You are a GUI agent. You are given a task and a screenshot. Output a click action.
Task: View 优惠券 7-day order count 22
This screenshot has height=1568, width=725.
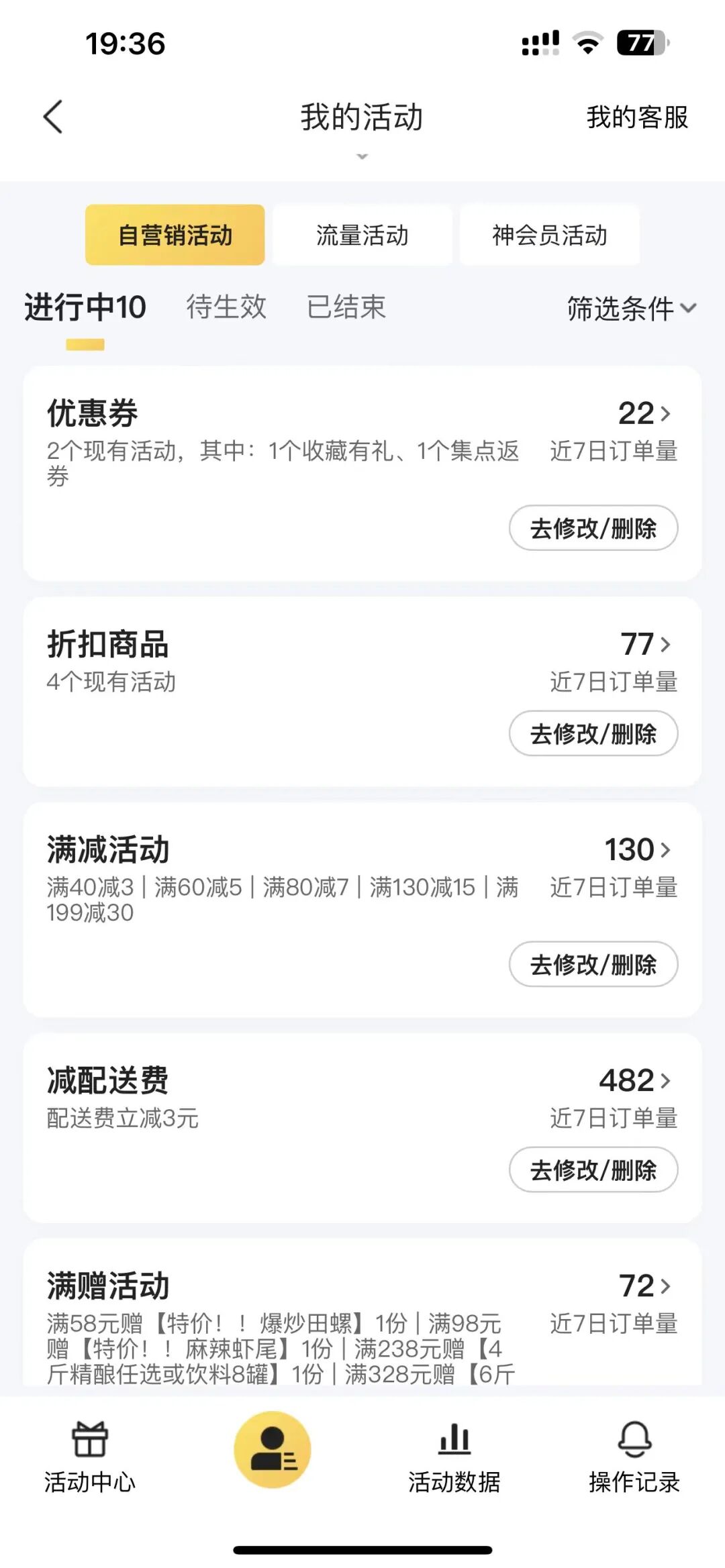click(644, 413)
